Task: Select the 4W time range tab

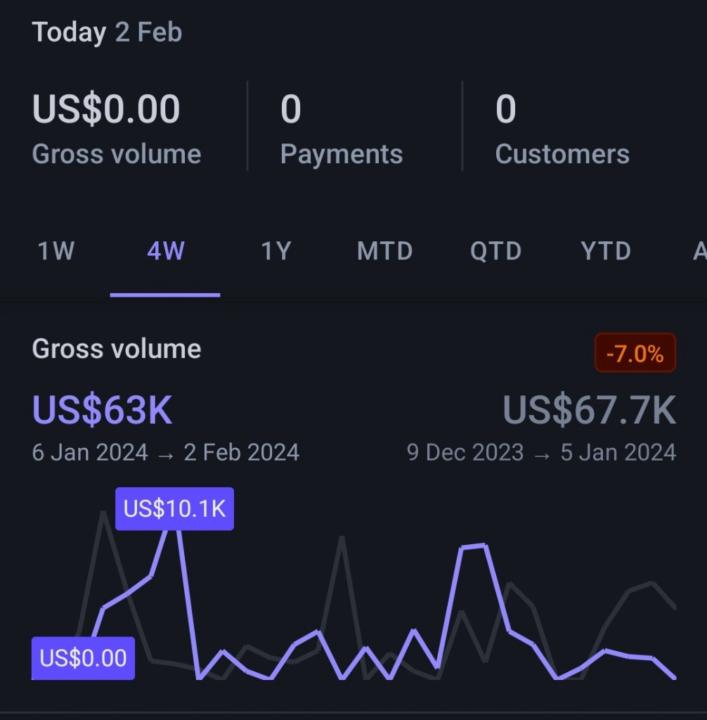Action: click(x=166, y=251)
